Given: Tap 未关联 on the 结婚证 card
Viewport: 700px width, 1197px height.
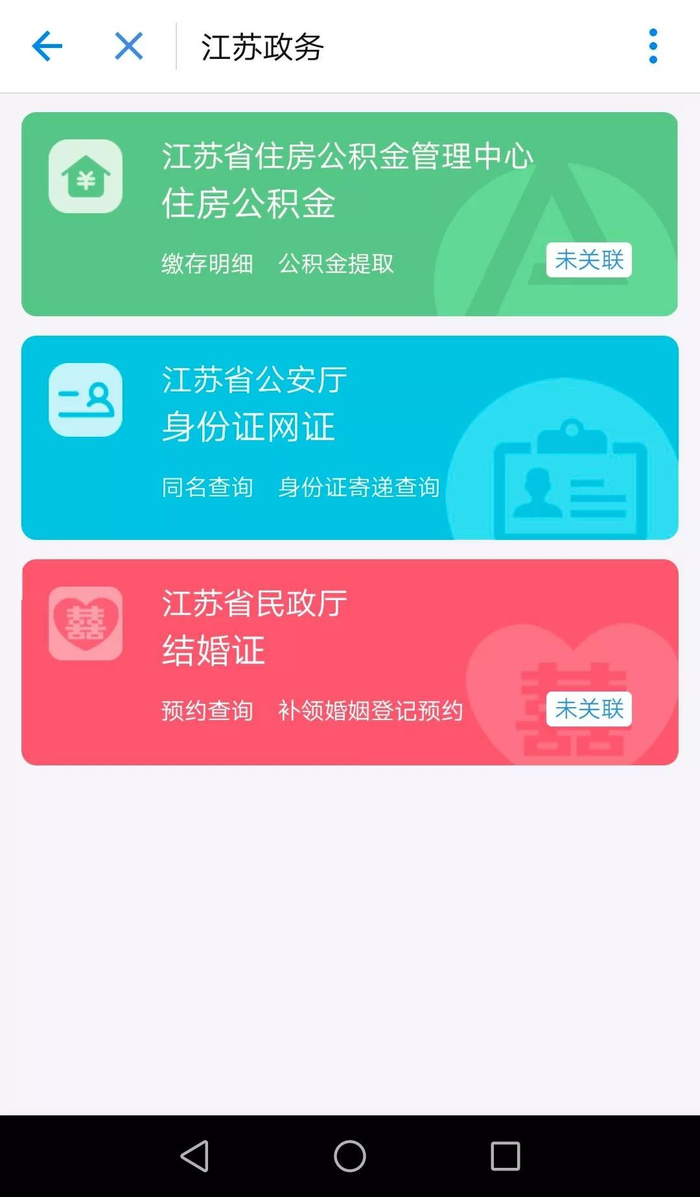Looking at the screenshot, I should click(589, 709).
